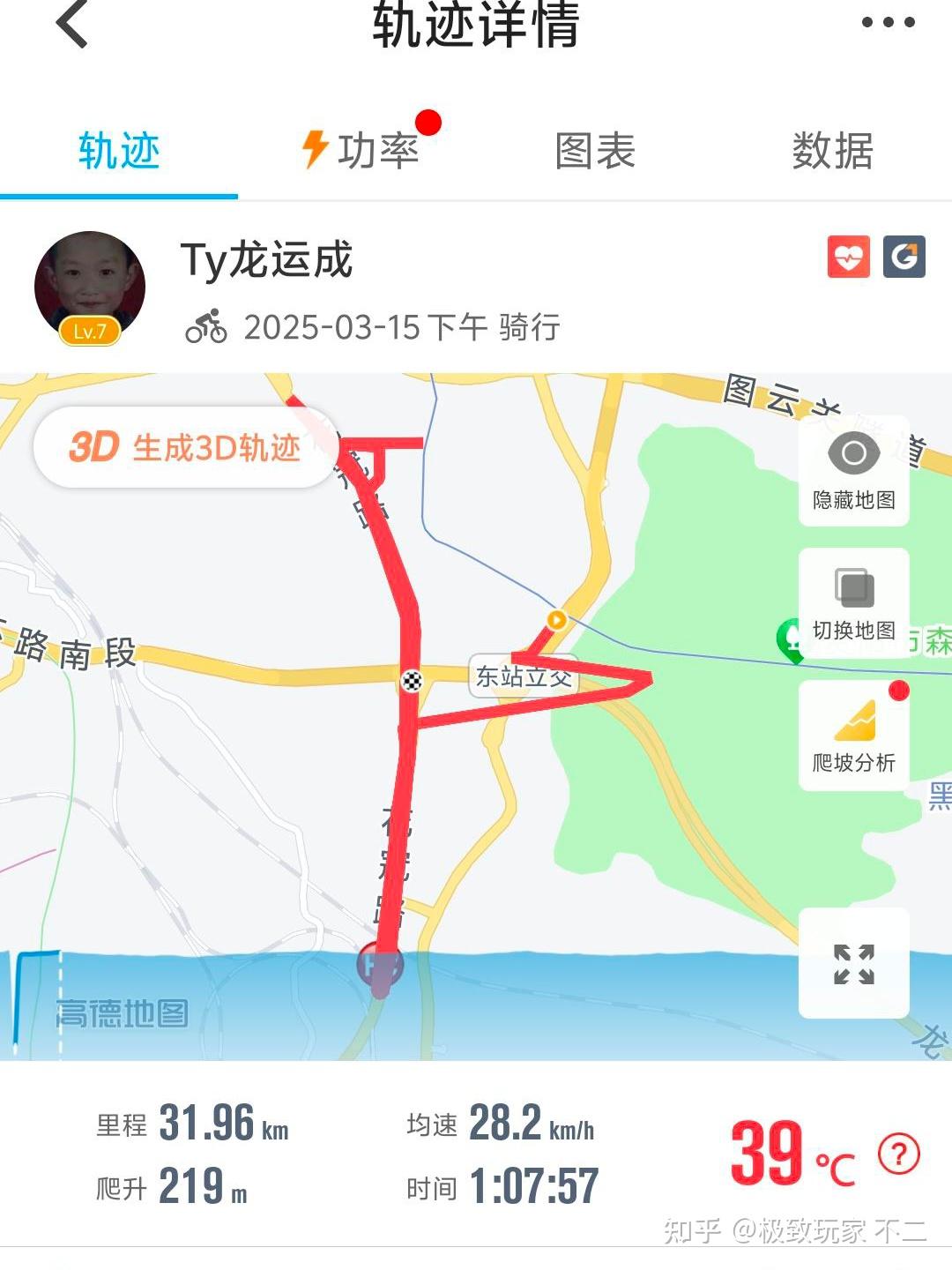Viewport: 952px width, 1270px height.
Task: Generate the 3D track
Action: pyautogui.click(x=185, y=448)
